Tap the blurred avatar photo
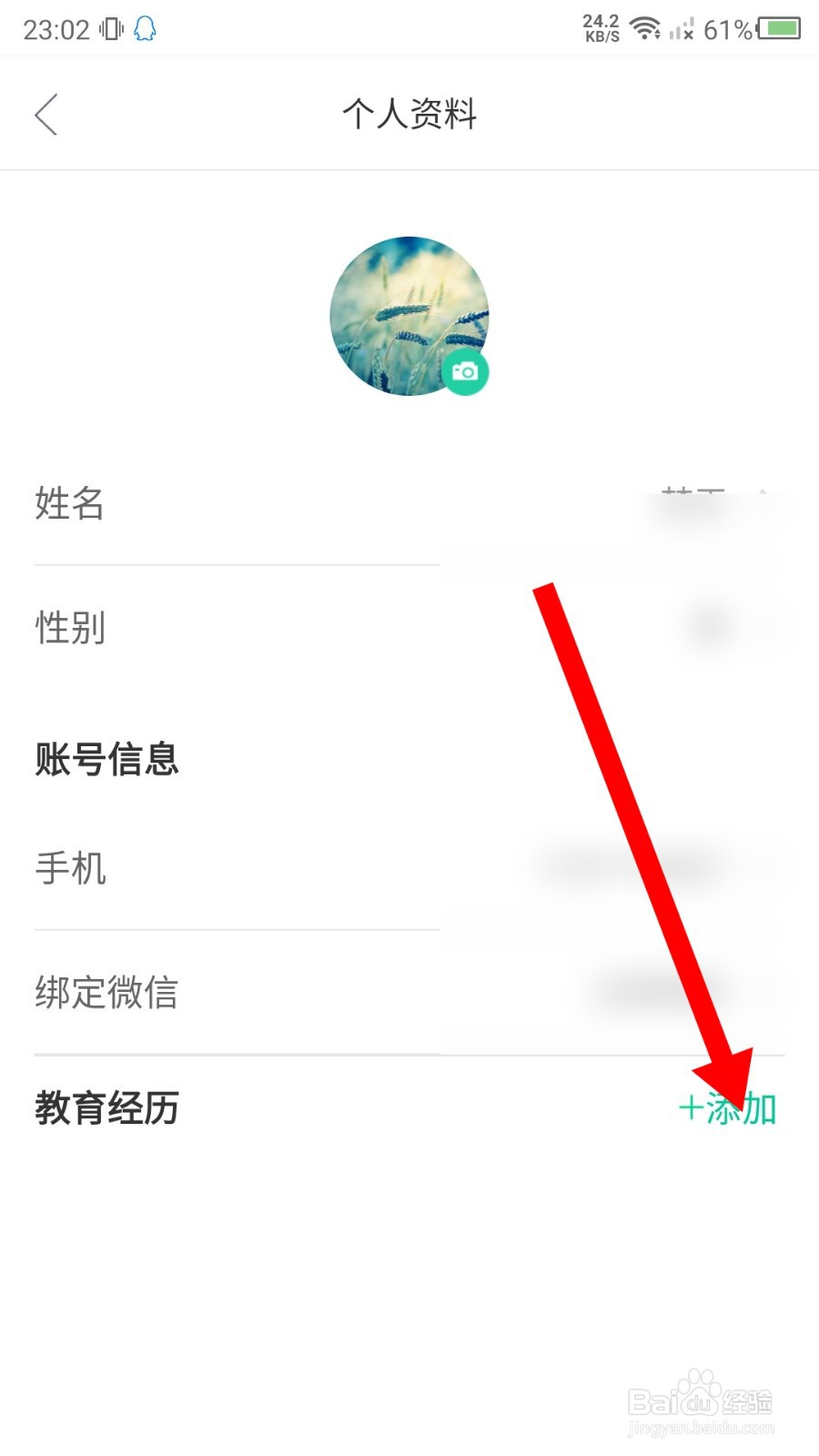This screenshot has height=1456, width=819. (x=408, y=316)
